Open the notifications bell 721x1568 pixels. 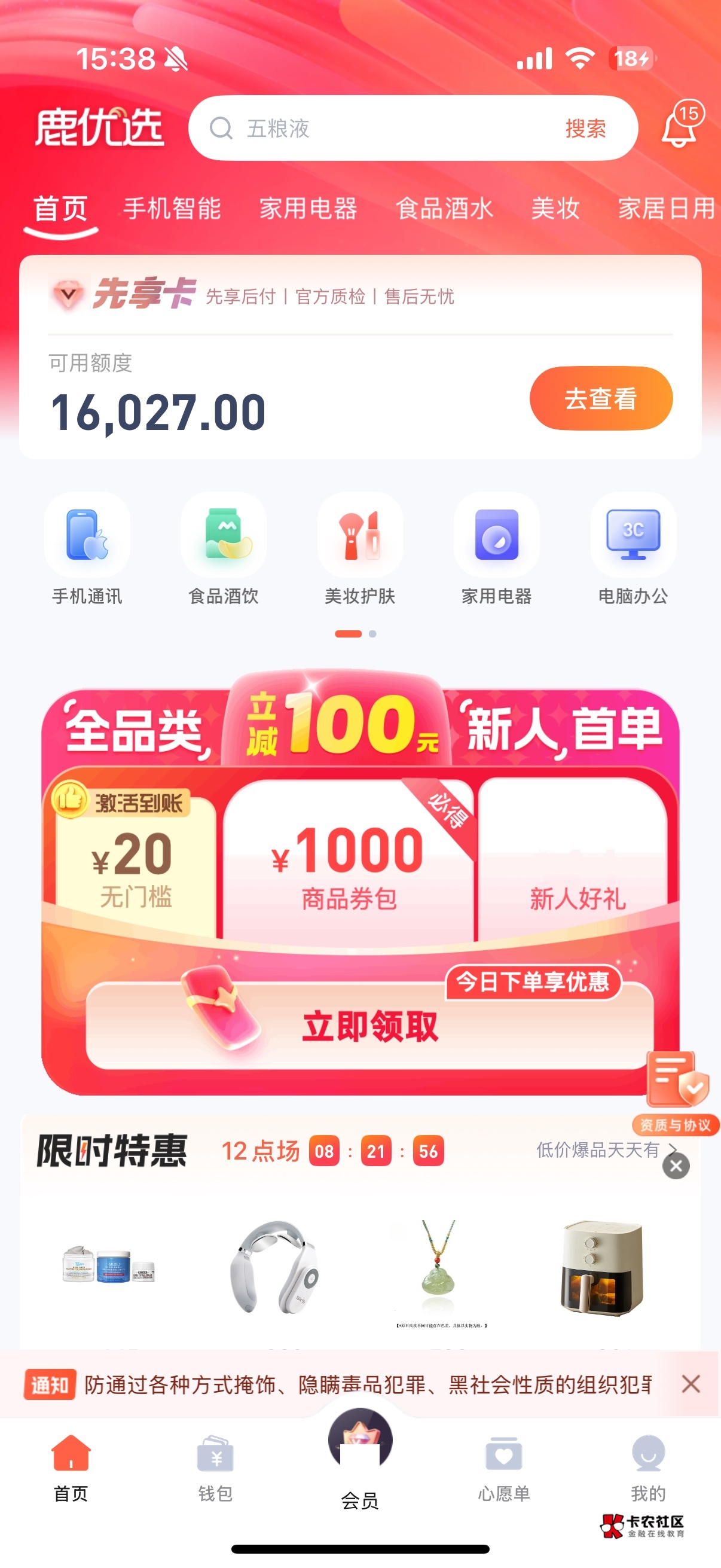click(x=680, y=127)
